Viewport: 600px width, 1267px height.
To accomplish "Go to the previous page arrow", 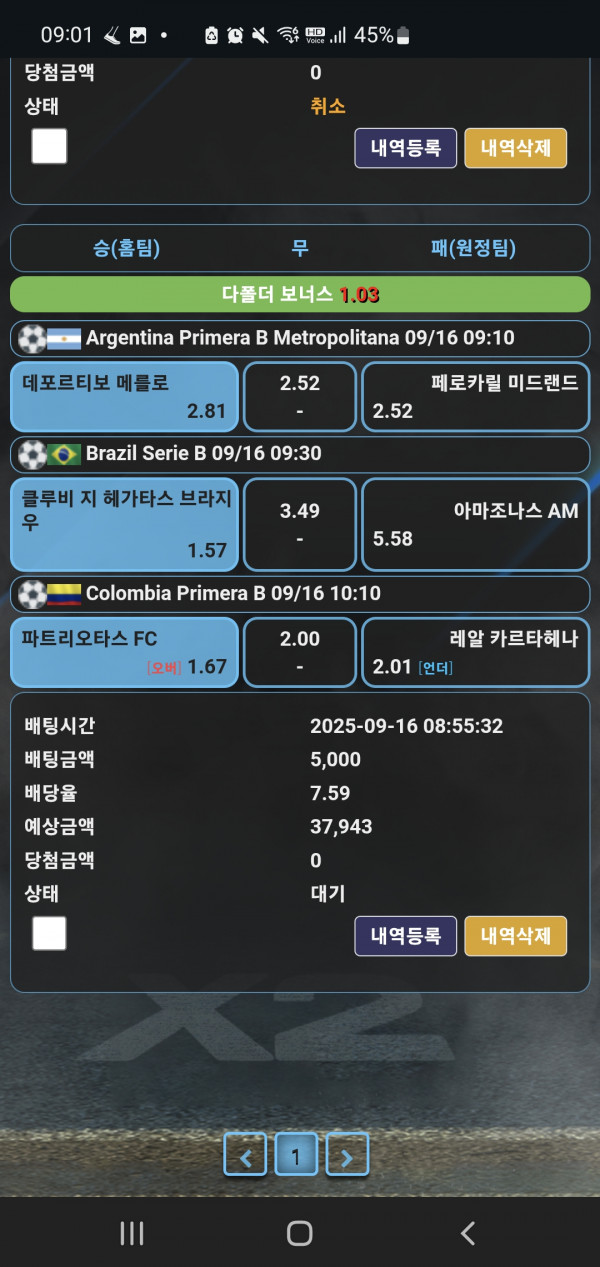I will pos(245,1157).
